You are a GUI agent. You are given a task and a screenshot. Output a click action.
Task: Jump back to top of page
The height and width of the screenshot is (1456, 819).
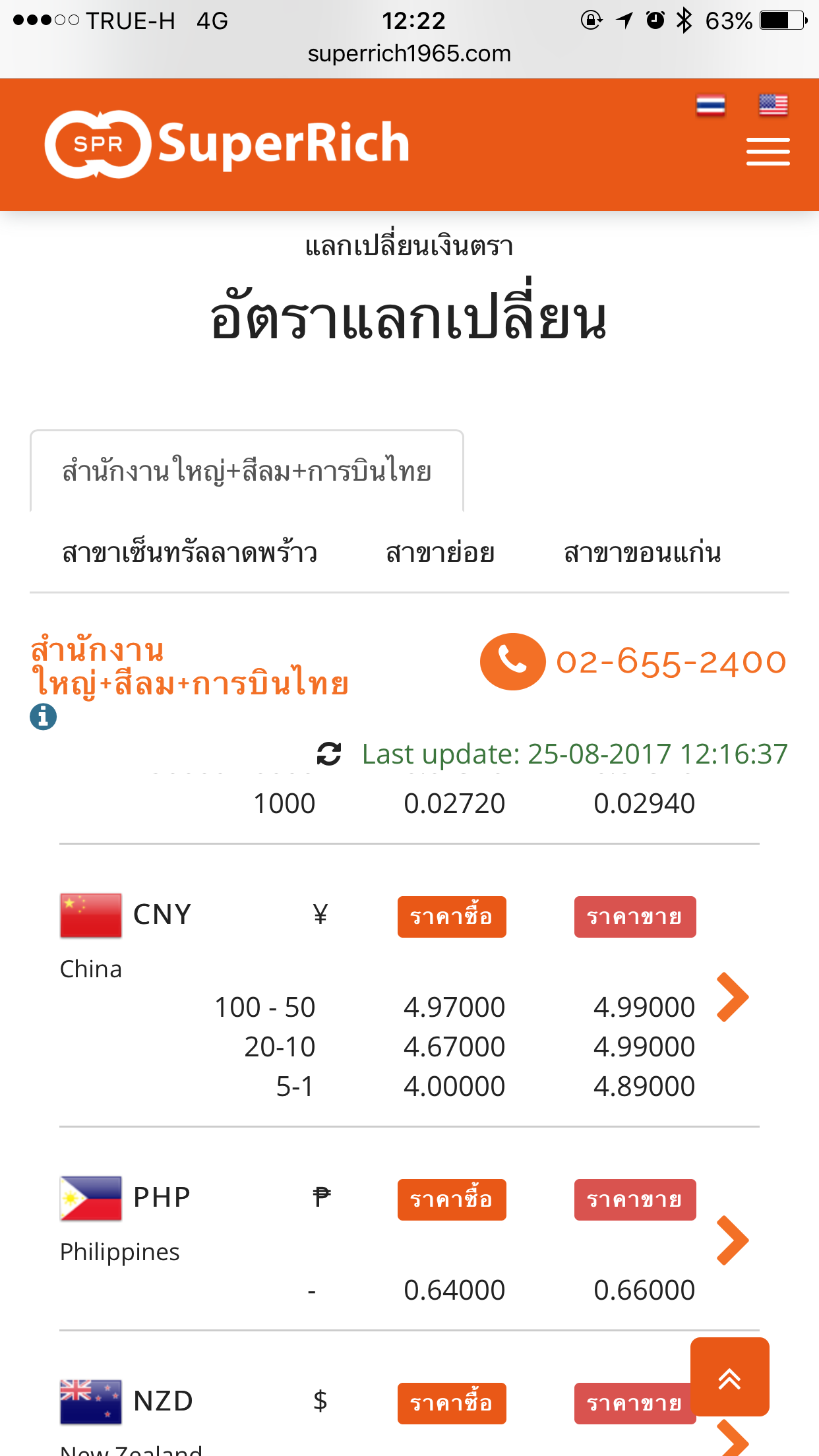729,1377
